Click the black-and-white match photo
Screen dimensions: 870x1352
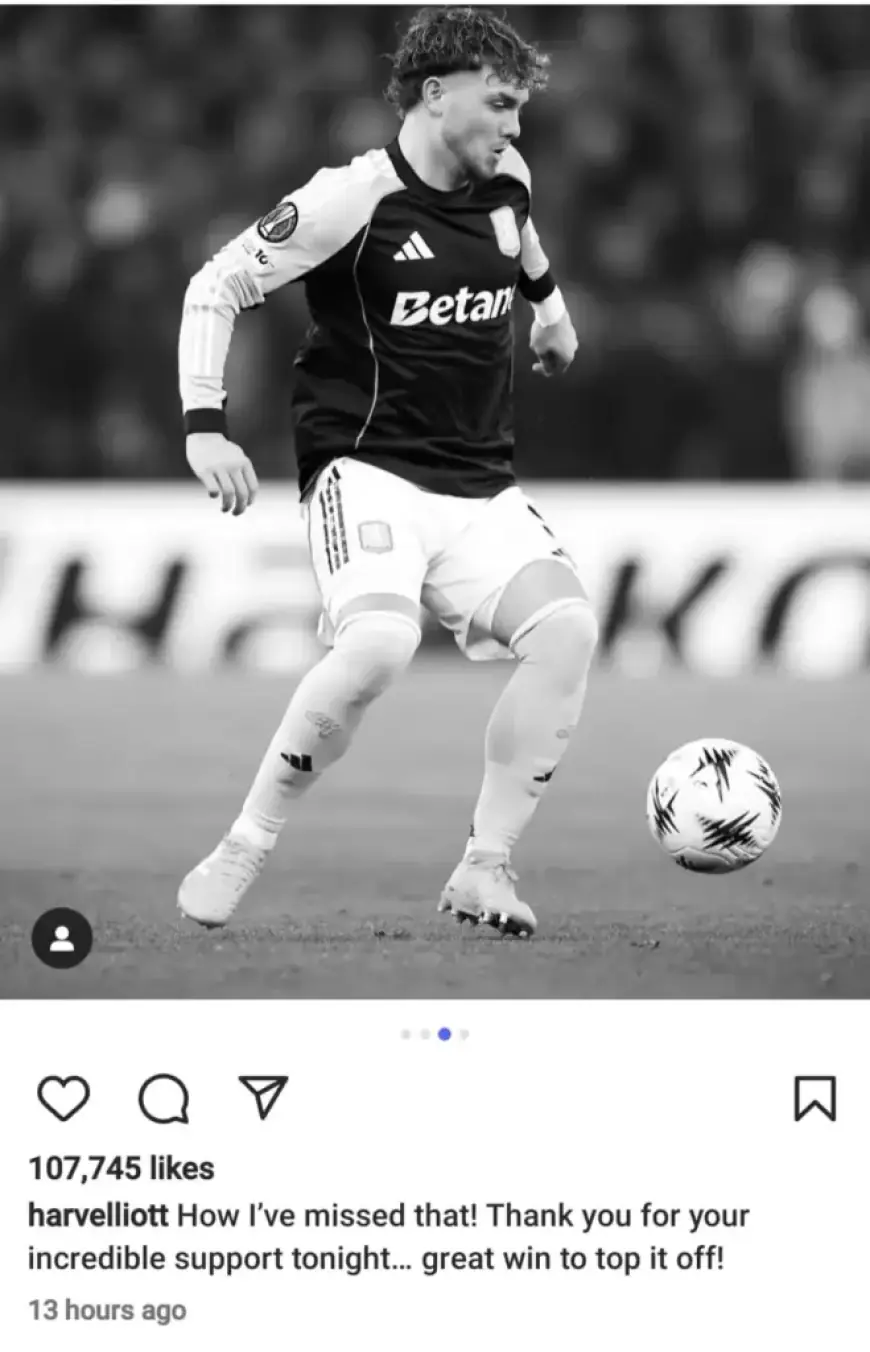click(435, 500)
